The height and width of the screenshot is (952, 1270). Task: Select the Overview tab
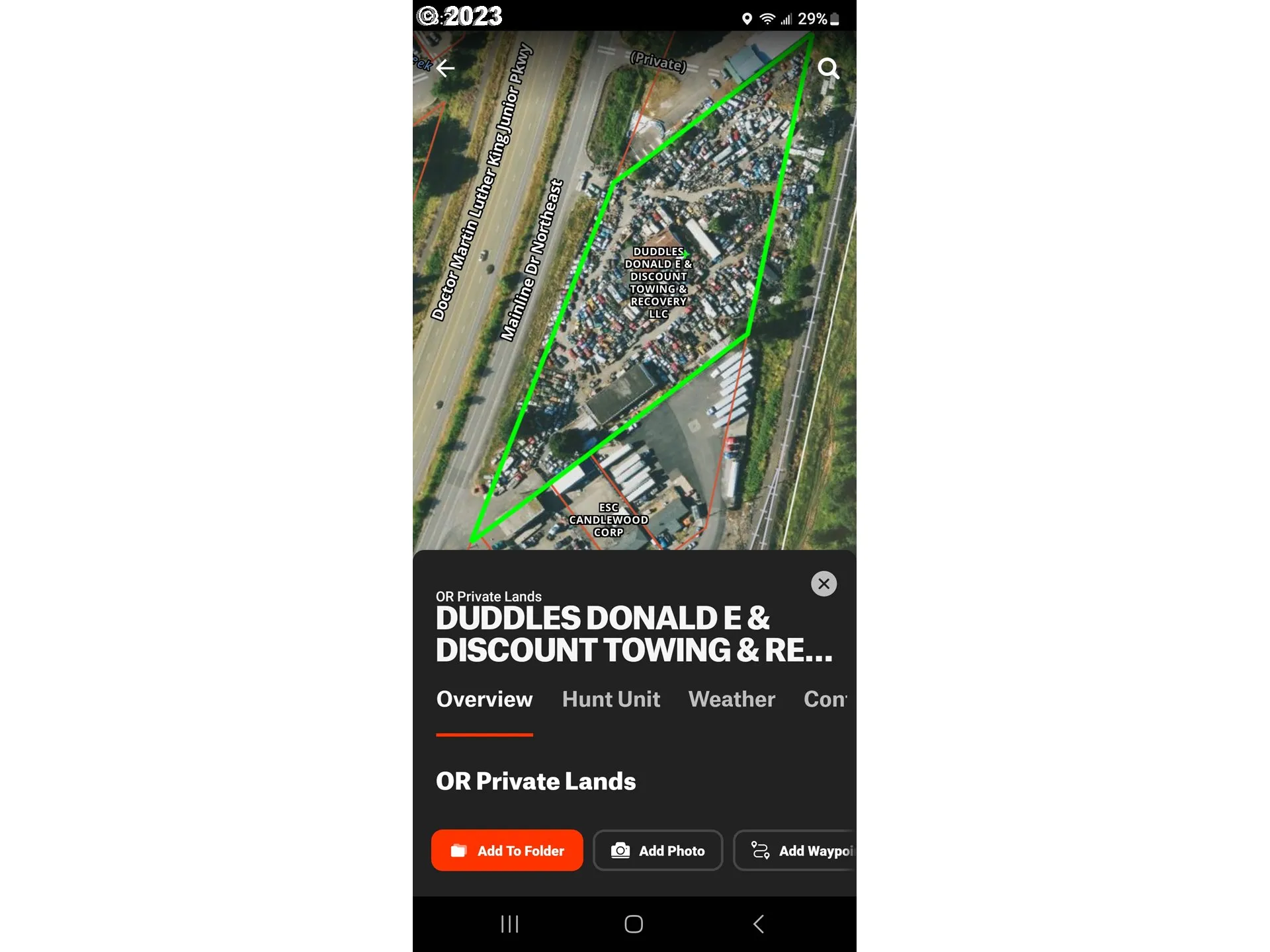pos(484,699)
